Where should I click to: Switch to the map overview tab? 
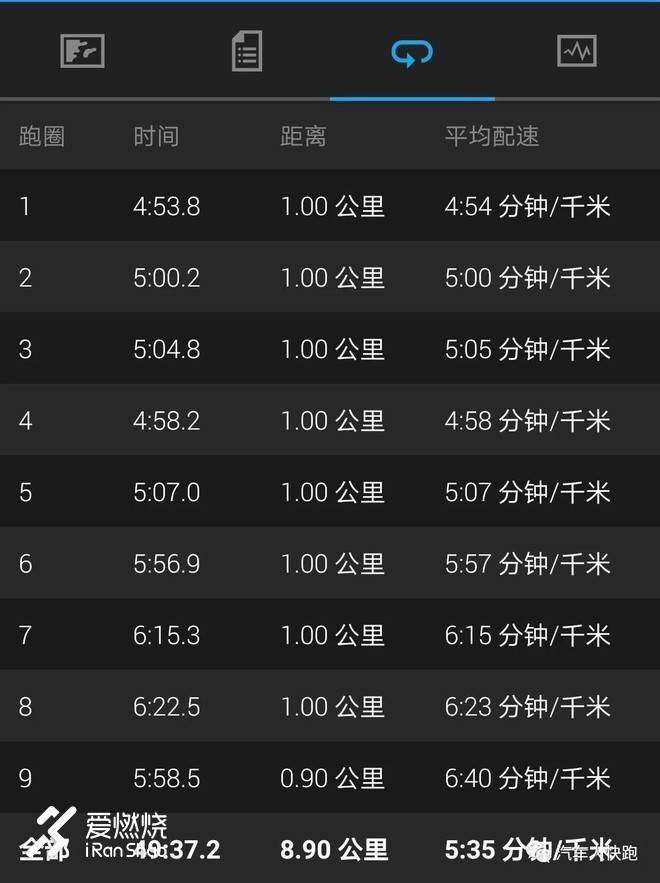tap(82, 51)
